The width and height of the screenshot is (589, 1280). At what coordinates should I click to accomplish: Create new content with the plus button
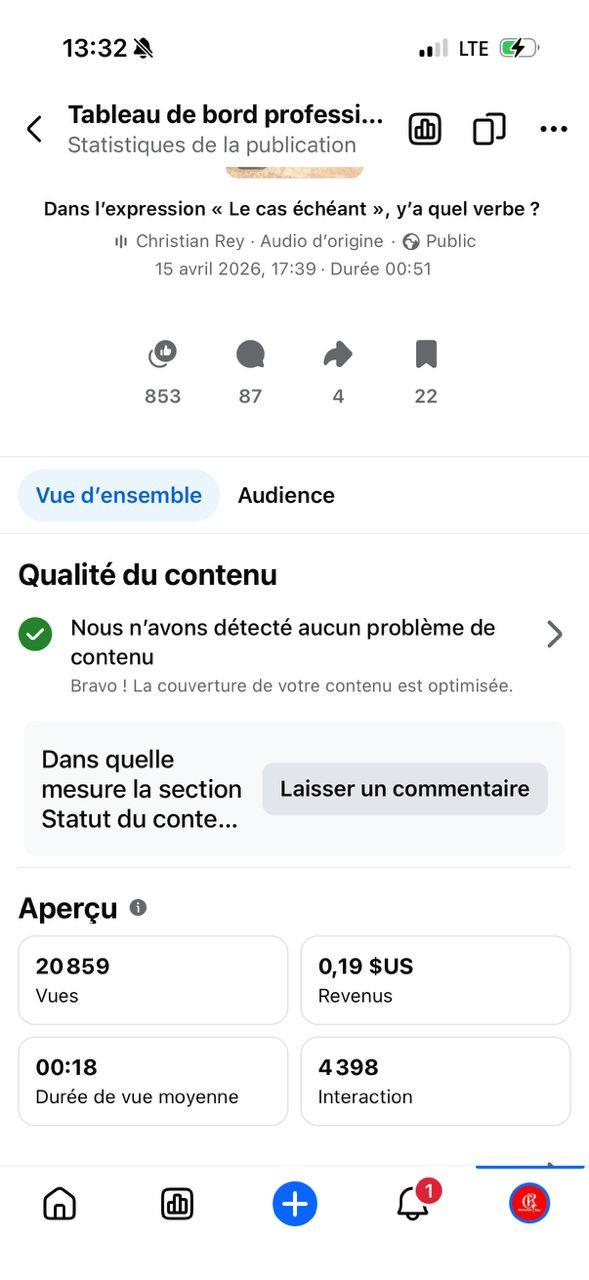295,1204
